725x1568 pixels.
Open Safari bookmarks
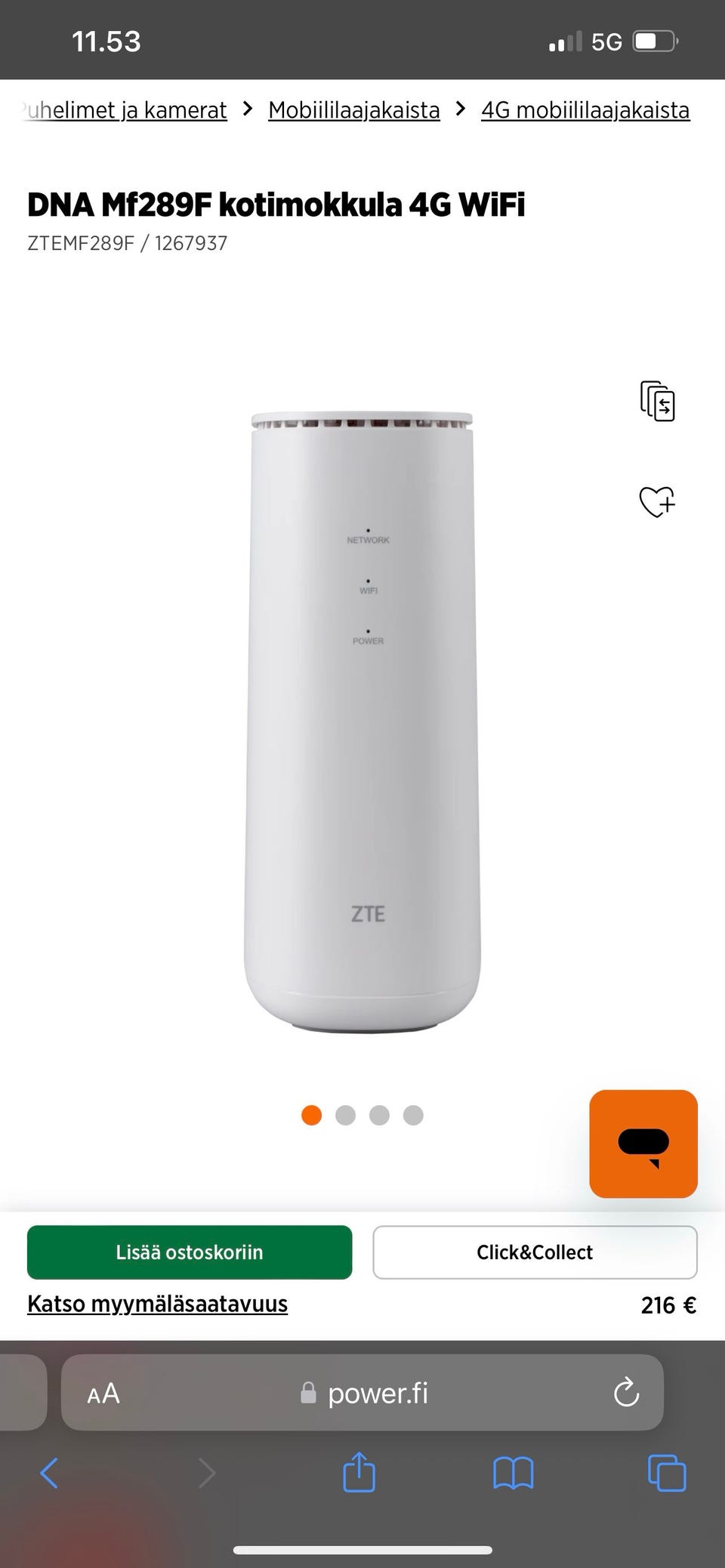tap(513, 1473)
